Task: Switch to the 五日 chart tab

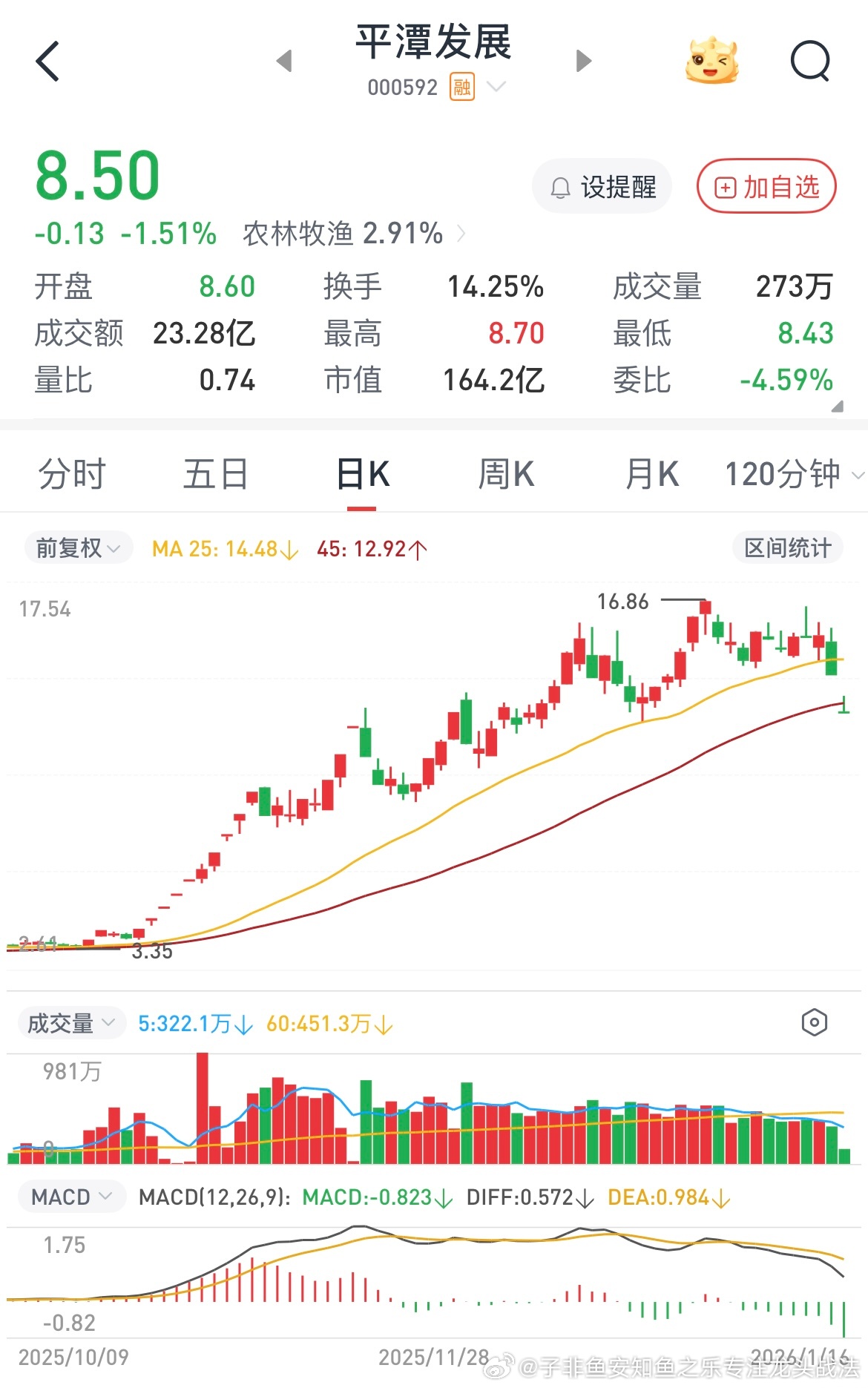Action: click(x=215, y=474)
